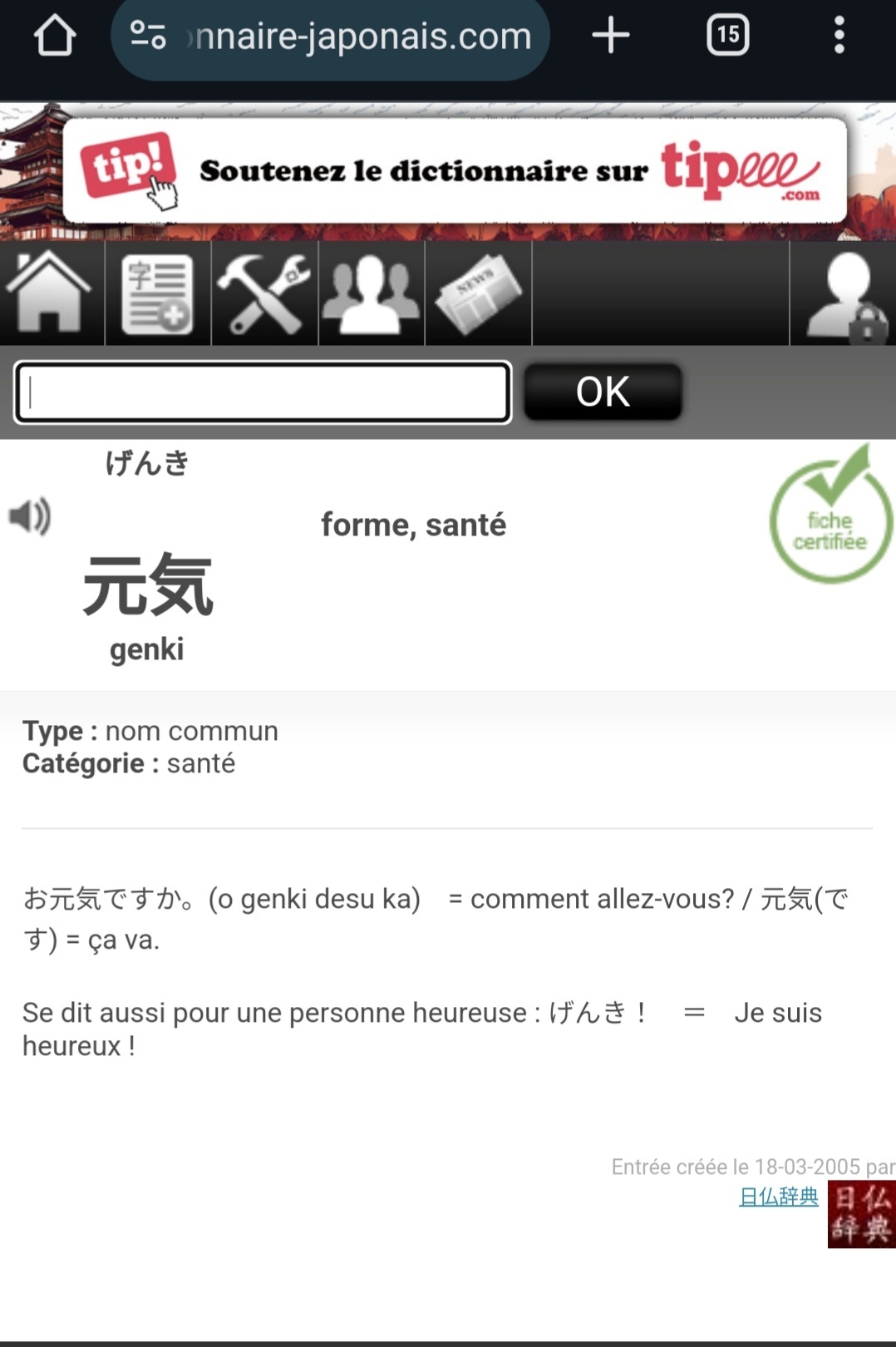Viewport: 896px width, 1347px height.
Task: Show the 15 open tabs
Action: (727, 35)
